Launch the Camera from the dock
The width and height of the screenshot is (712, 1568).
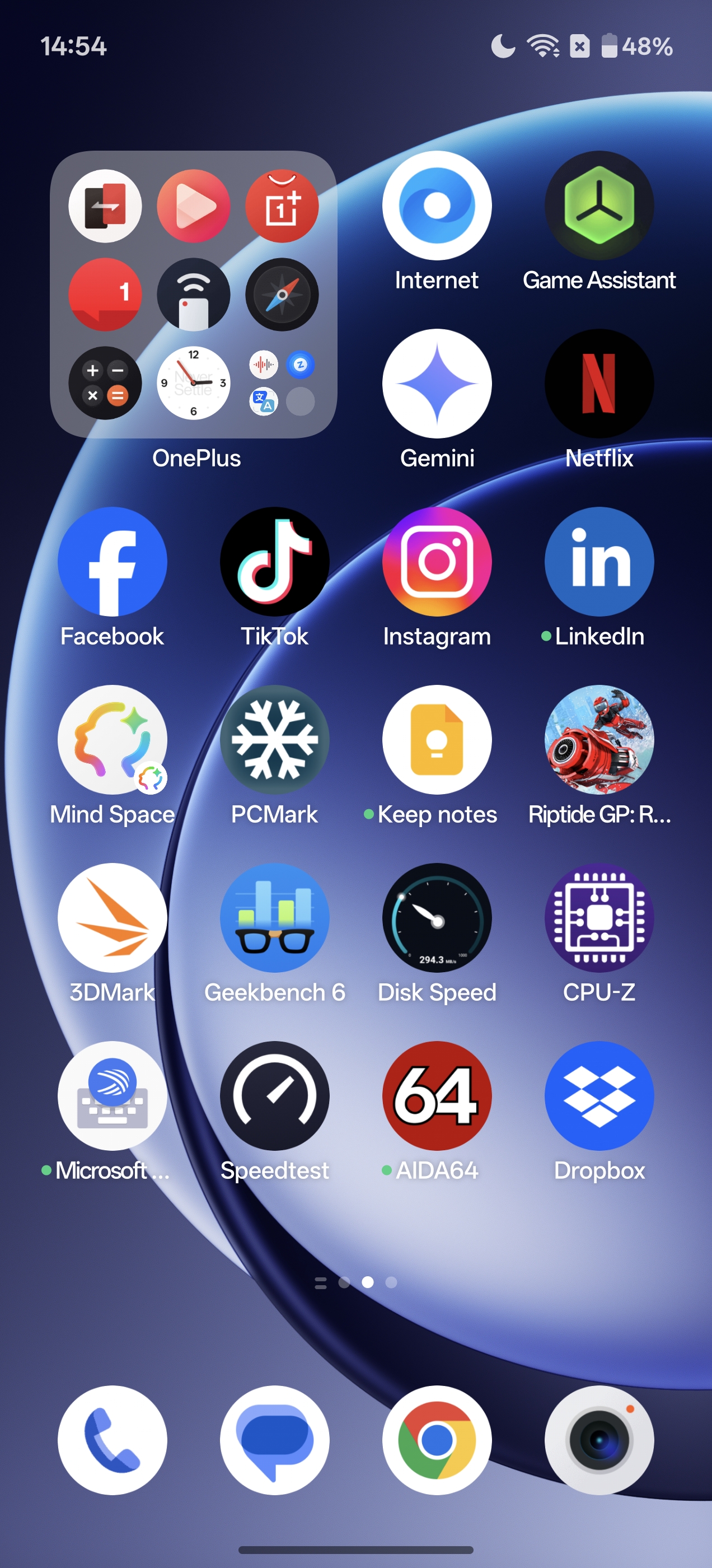(x=599, y=1440)
